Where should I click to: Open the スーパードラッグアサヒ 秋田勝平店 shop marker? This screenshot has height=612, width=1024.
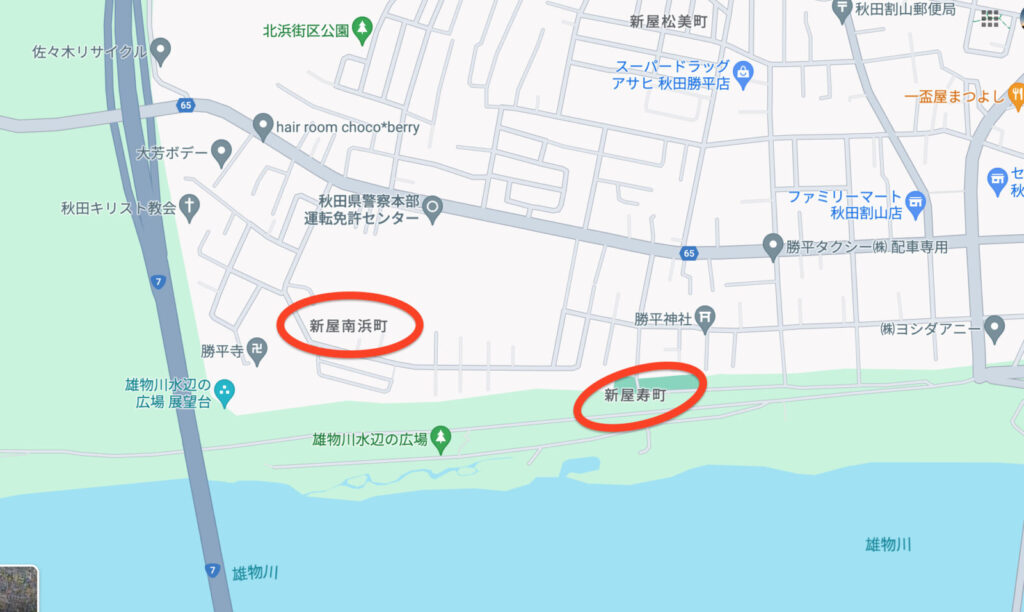point(743,71)
